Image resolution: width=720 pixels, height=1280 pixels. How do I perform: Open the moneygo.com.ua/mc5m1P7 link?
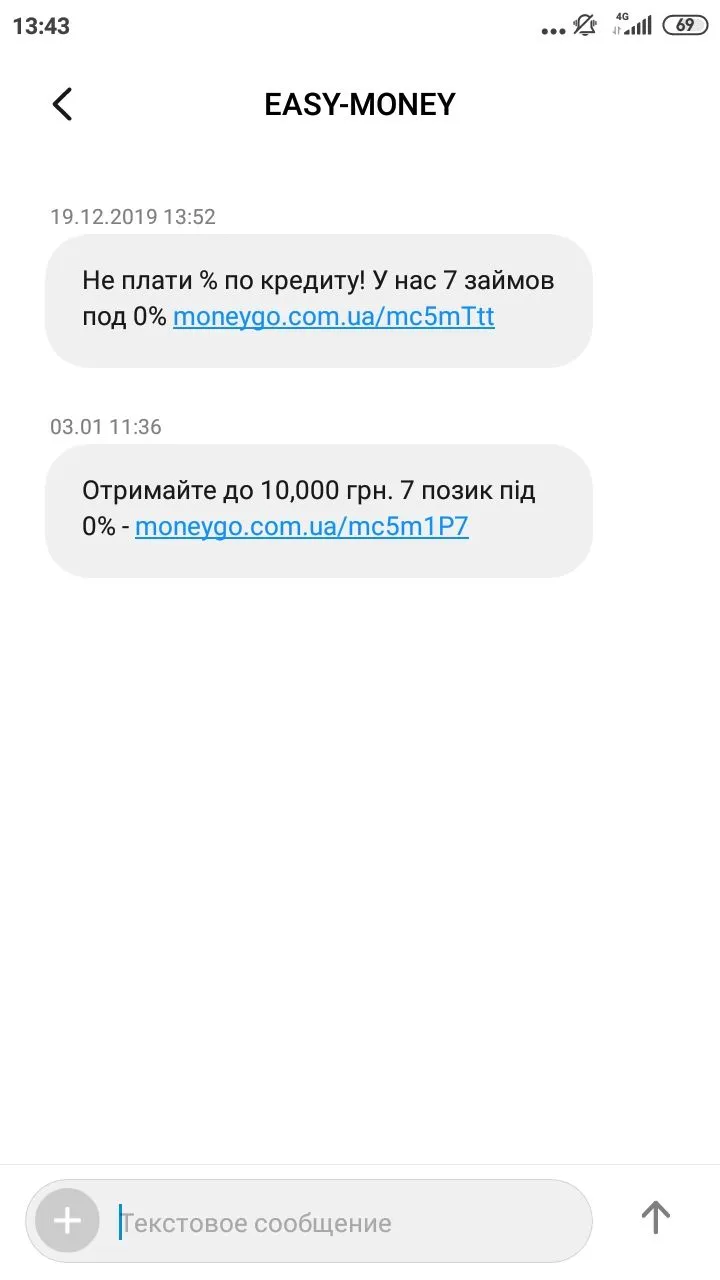(301, 527)
